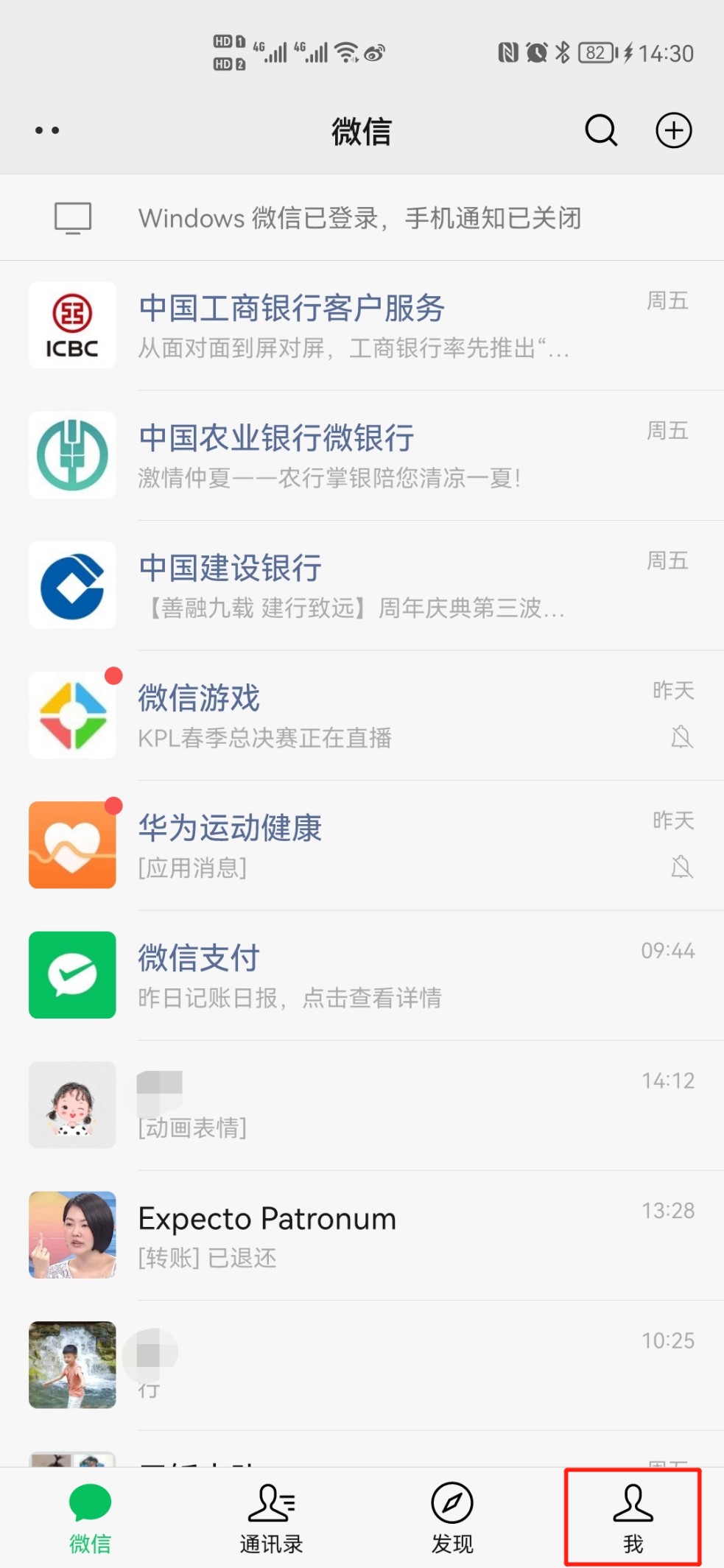Image resolution: width=724 pixels, height=1568 pixels.
Task: Switch to the 通讯录 tab
Action: click(271, 1519)
